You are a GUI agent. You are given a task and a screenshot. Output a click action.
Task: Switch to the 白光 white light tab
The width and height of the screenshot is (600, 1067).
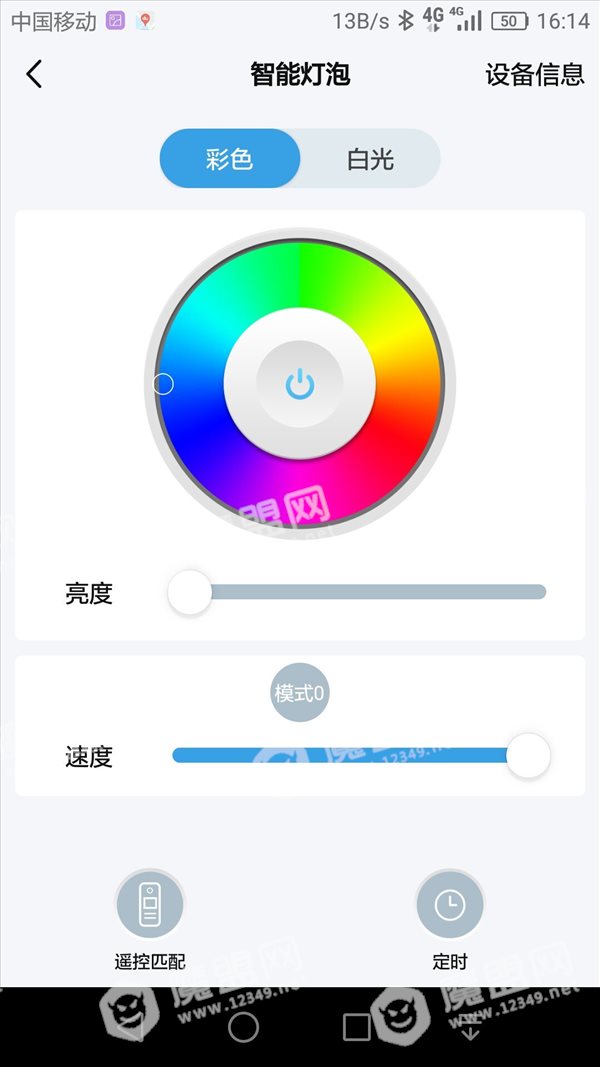(x=371, y=159)
